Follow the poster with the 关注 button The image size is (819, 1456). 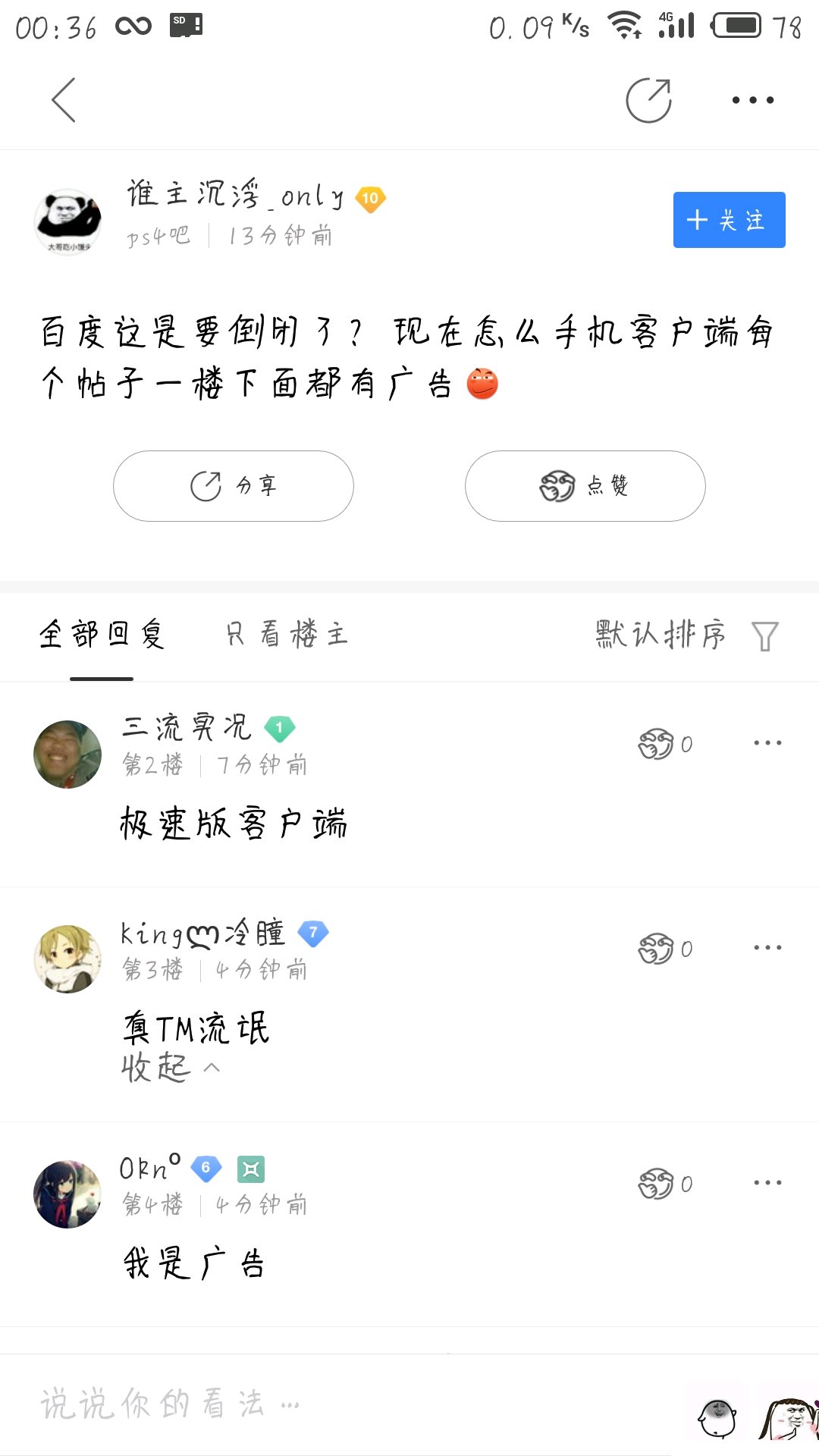729,220
